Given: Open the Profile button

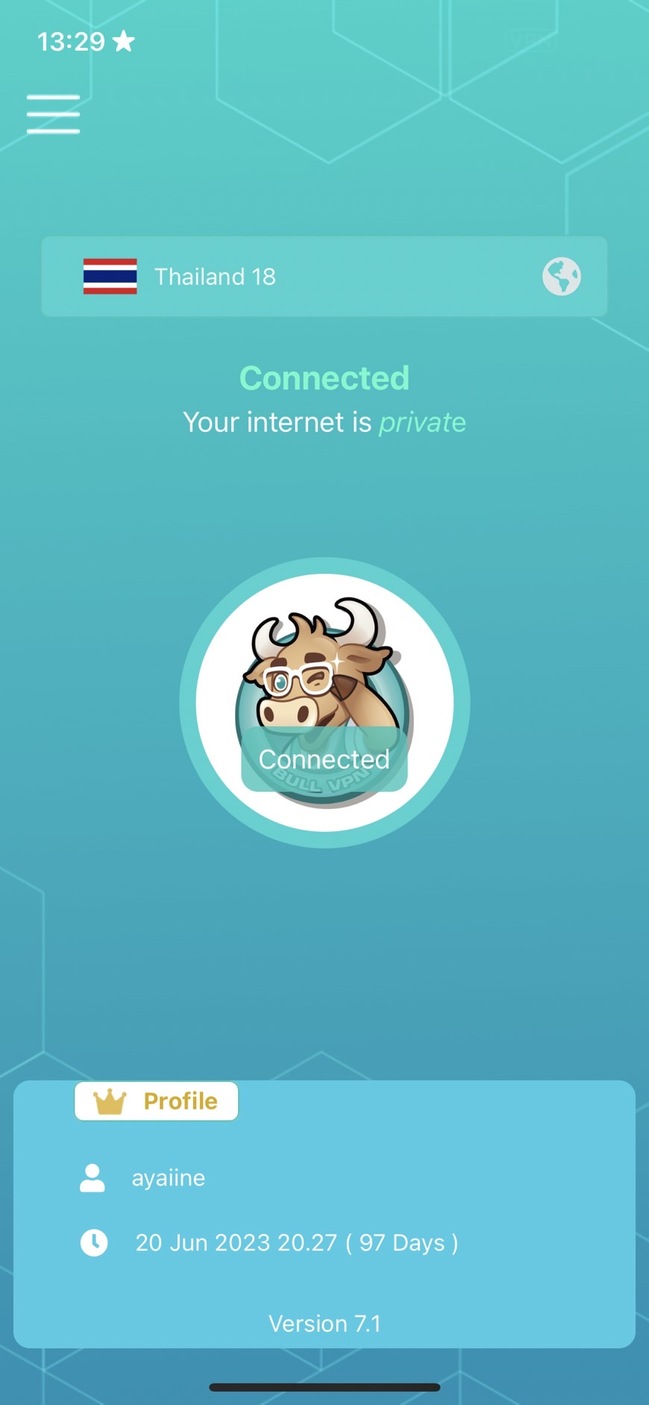Looking at the screenshot, I should [x=157, y=1101].
